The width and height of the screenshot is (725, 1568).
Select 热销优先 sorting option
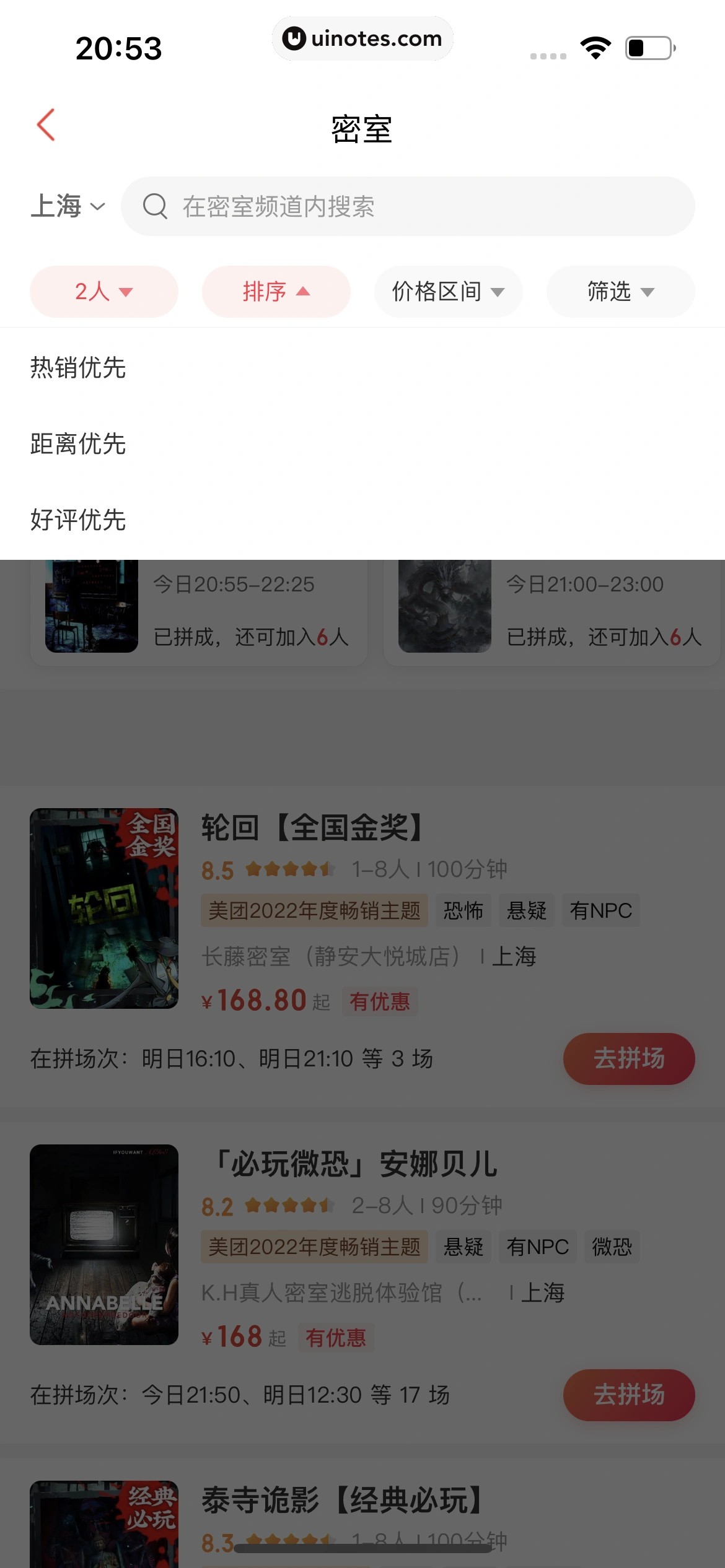pyautogui.click(x=78, y=368)
